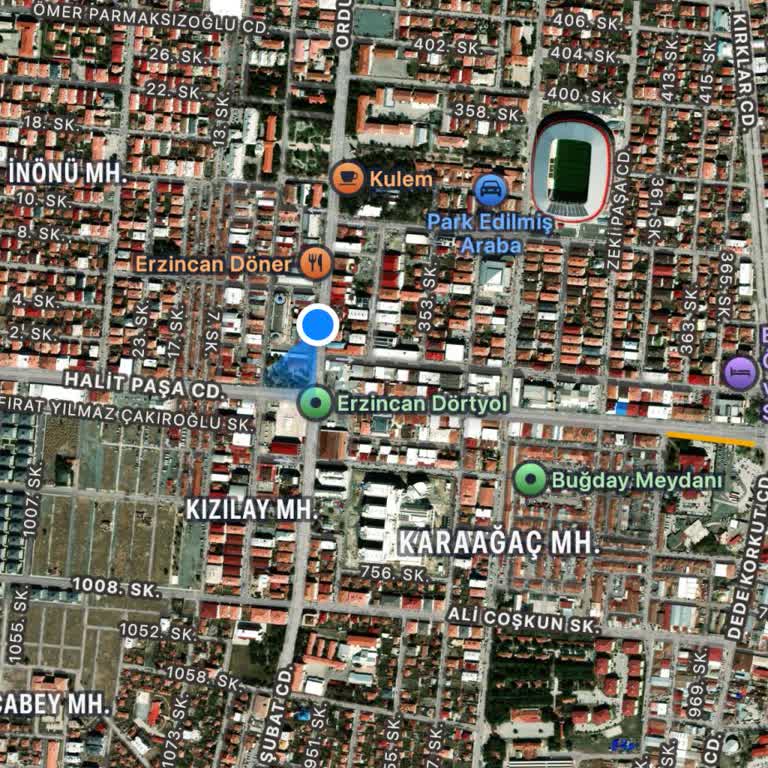
Task: Tap the blue current location dot
Action: (318, 325)
